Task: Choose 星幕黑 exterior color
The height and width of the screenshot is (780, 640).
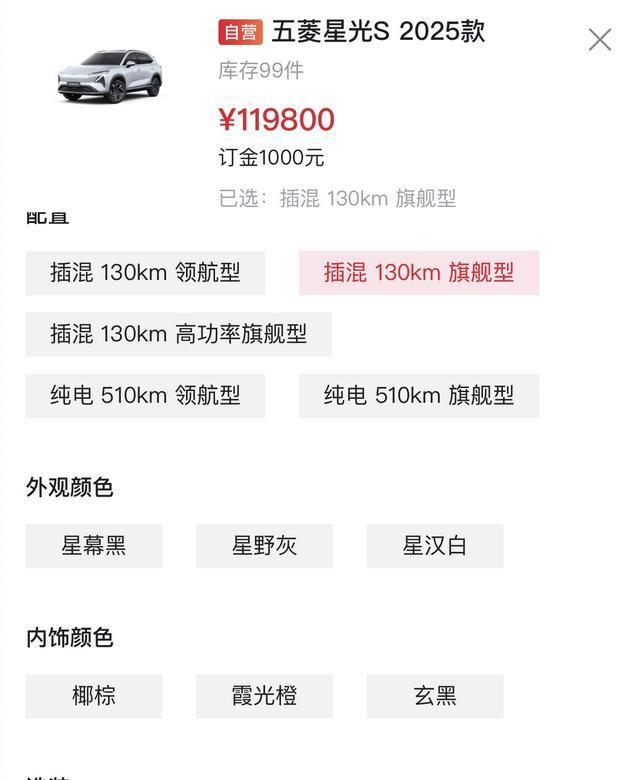Action: pyautogui.click(x=93, y=546)
